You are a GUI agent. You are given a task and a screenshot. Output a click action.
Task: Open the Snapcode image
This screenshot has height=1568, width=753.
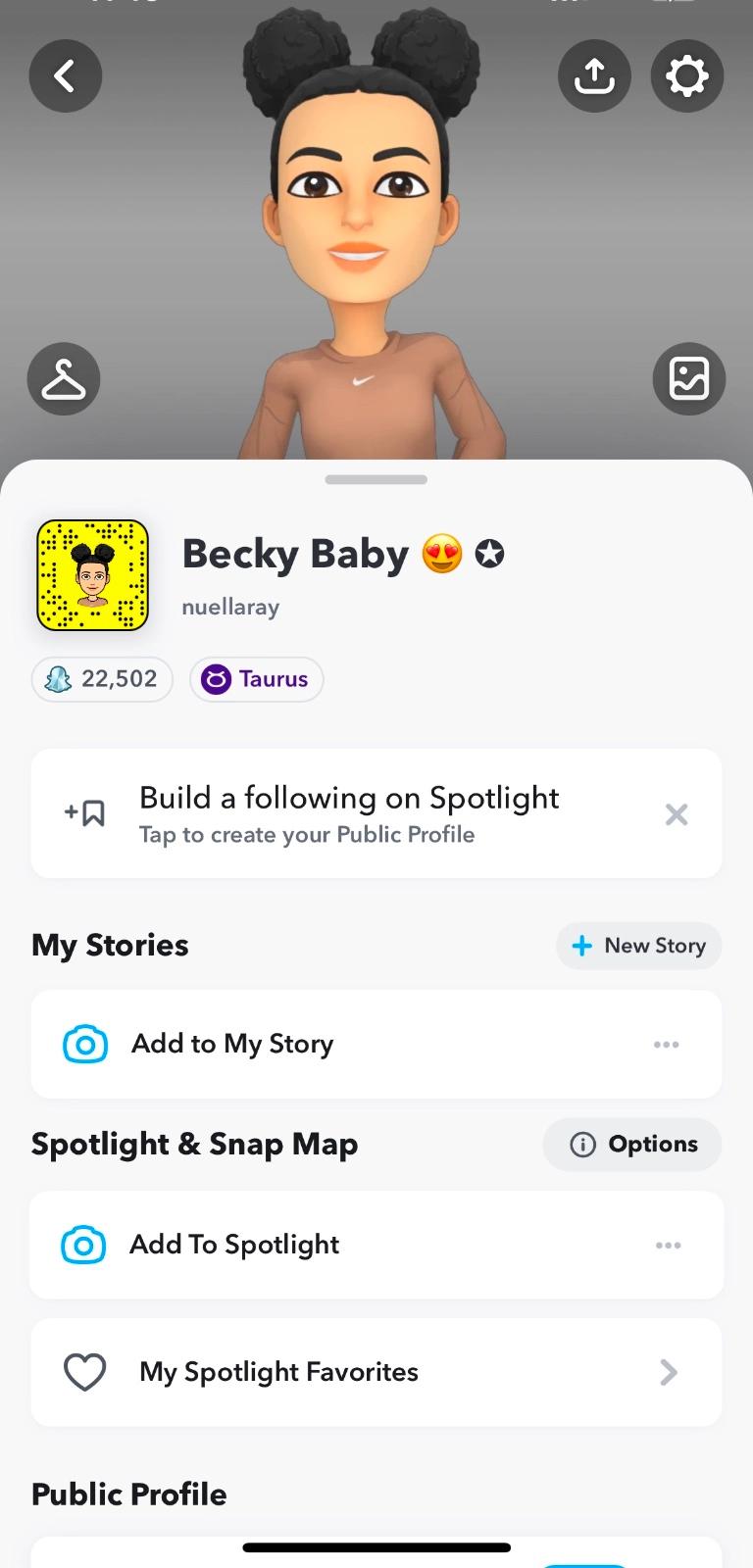tap(92, 575)
